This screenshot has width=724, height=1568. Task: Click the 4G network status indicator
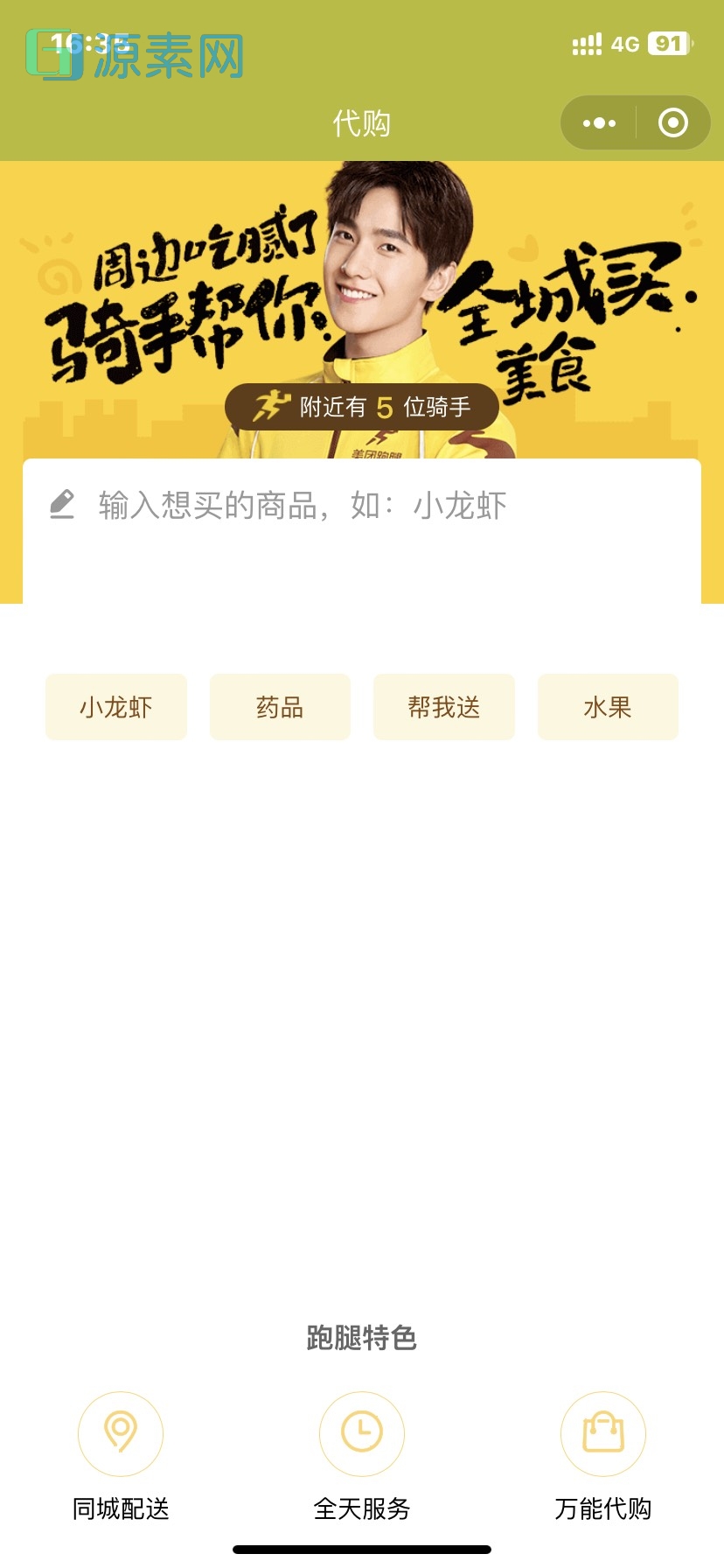pos(625,44)
